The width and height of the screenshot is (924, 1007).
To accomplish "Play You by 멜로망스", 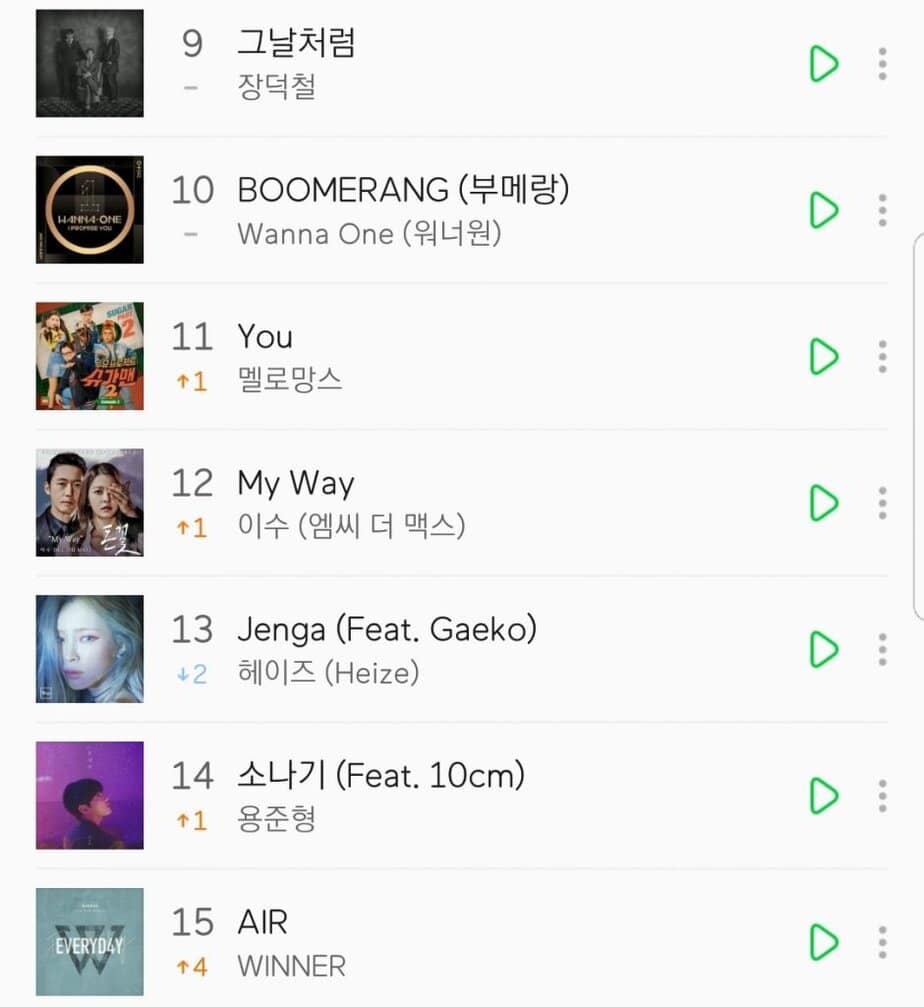I will tap(823, 357).
